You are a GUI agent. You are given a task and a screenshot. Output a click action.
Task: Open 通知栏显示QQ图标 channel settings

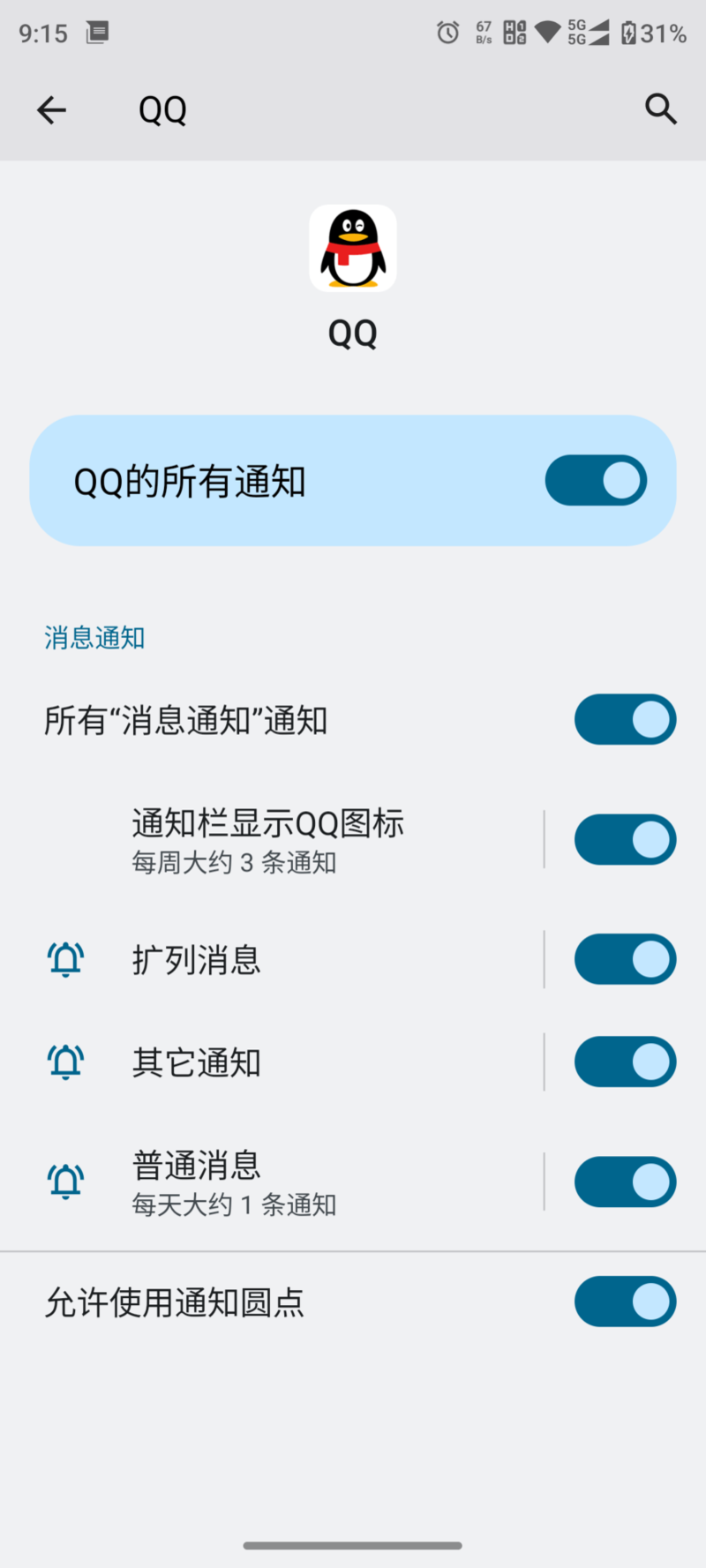click(x=268, y=839)
